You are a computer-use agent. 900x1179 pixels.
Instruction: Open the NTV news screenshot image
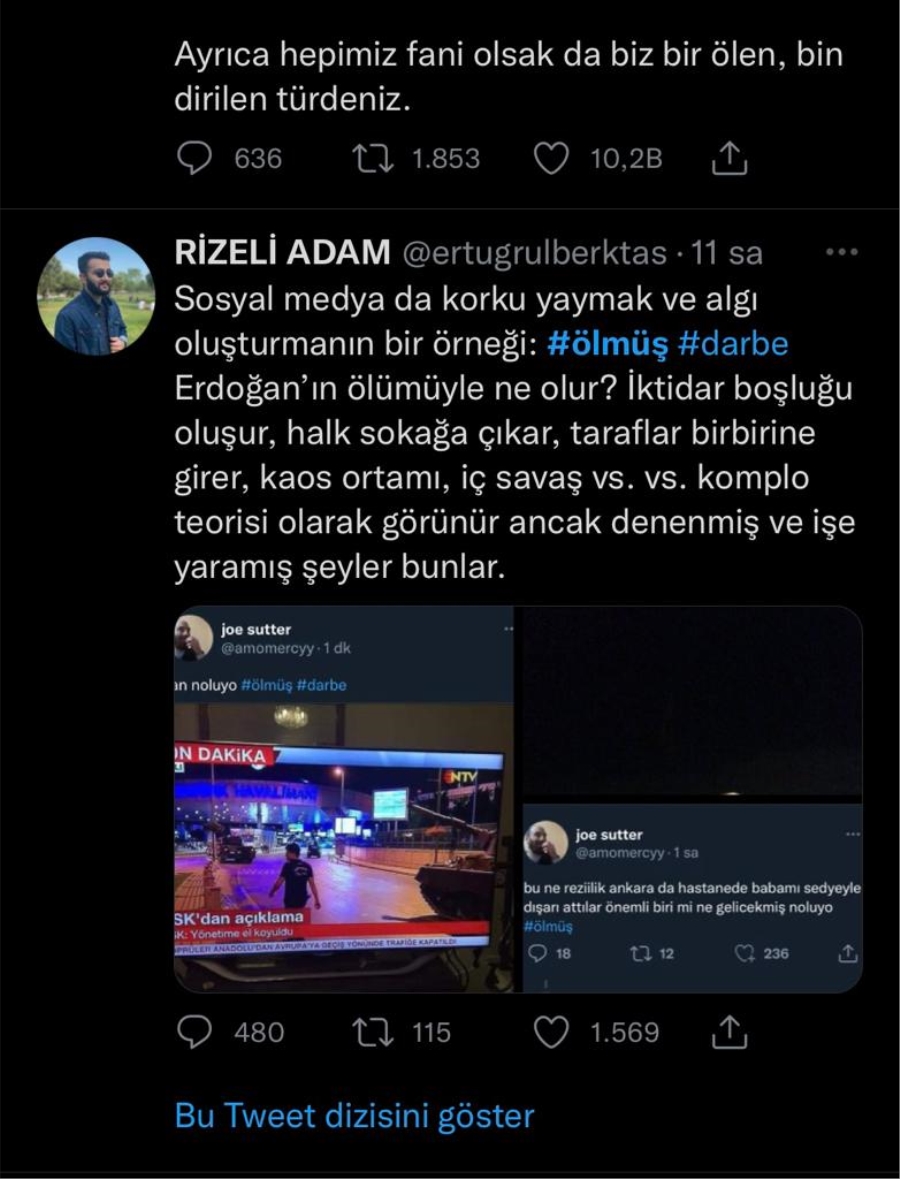[x=345, y=800]
